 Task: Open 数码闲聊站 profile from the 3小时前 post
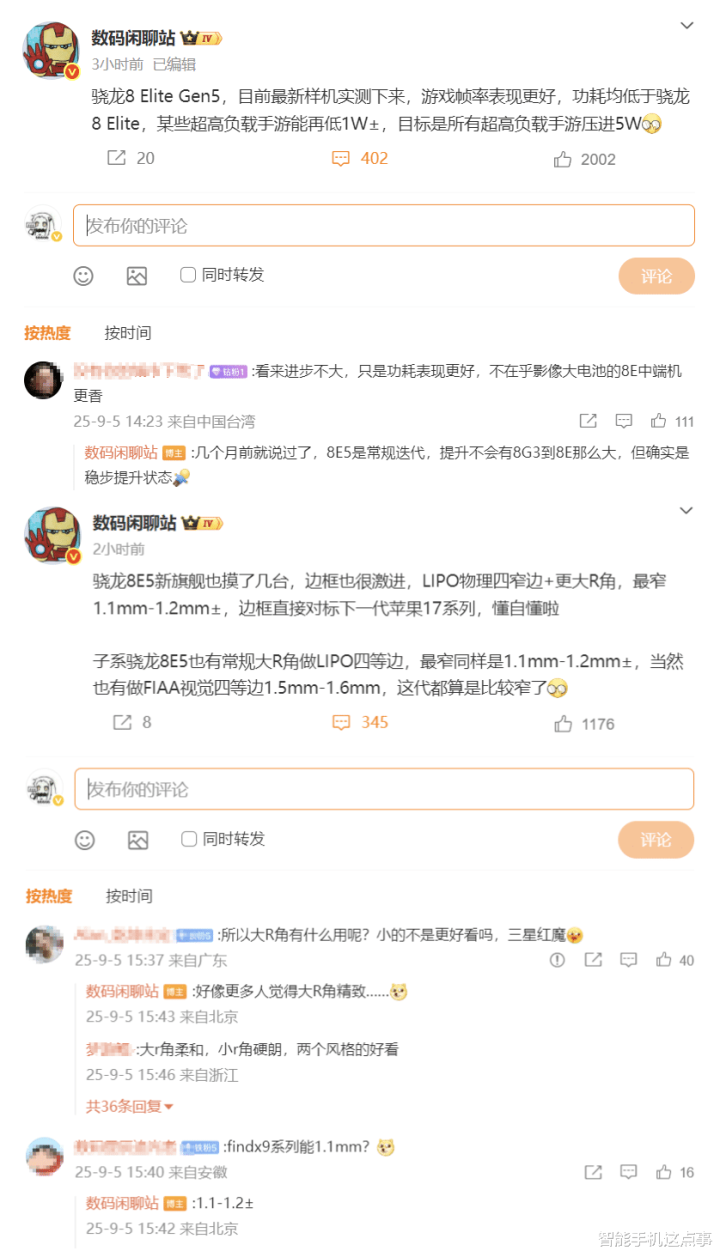pyautogui.click(x=133, y=38)
